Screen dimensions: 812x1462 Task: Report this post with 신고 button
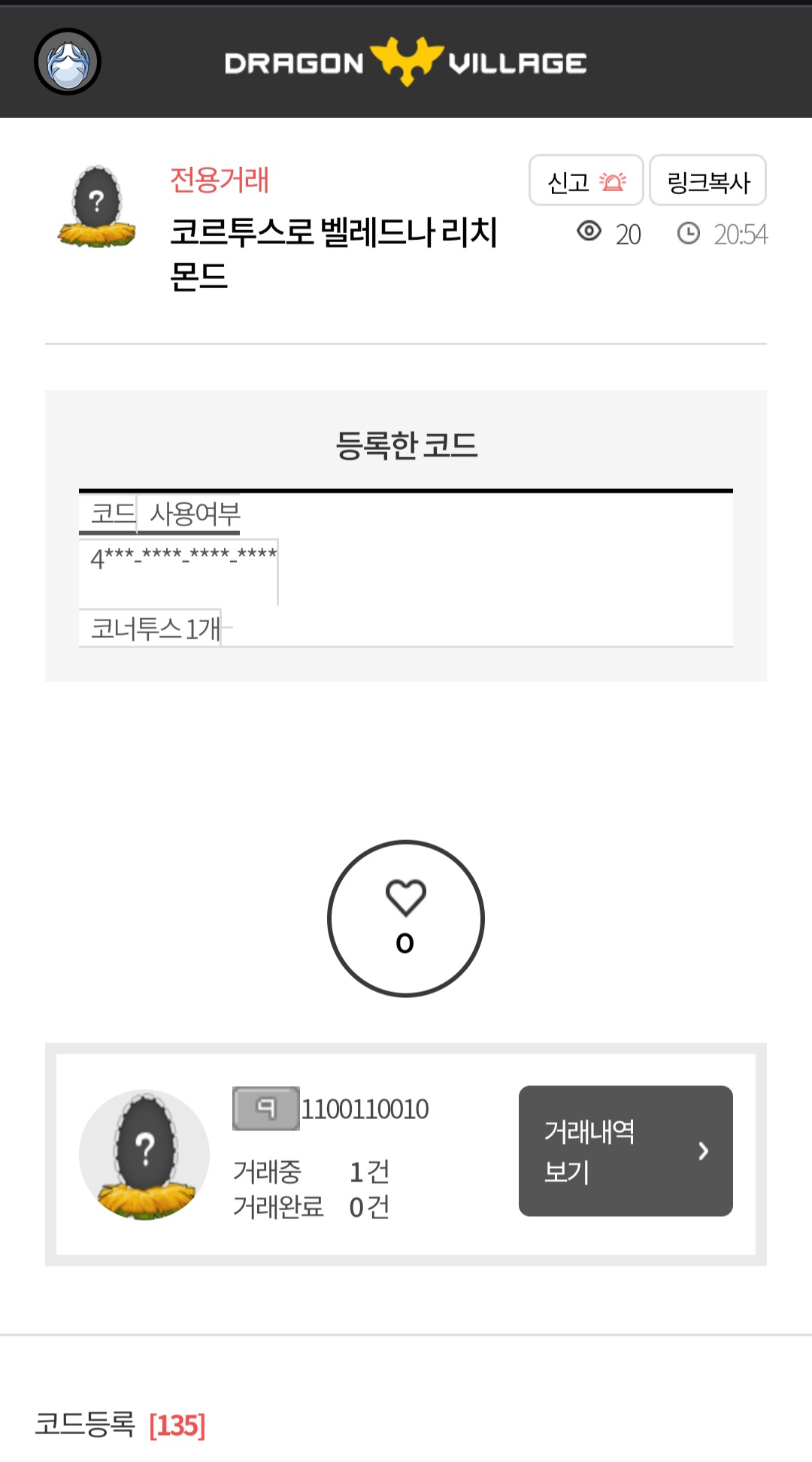(x=586, y=180)
